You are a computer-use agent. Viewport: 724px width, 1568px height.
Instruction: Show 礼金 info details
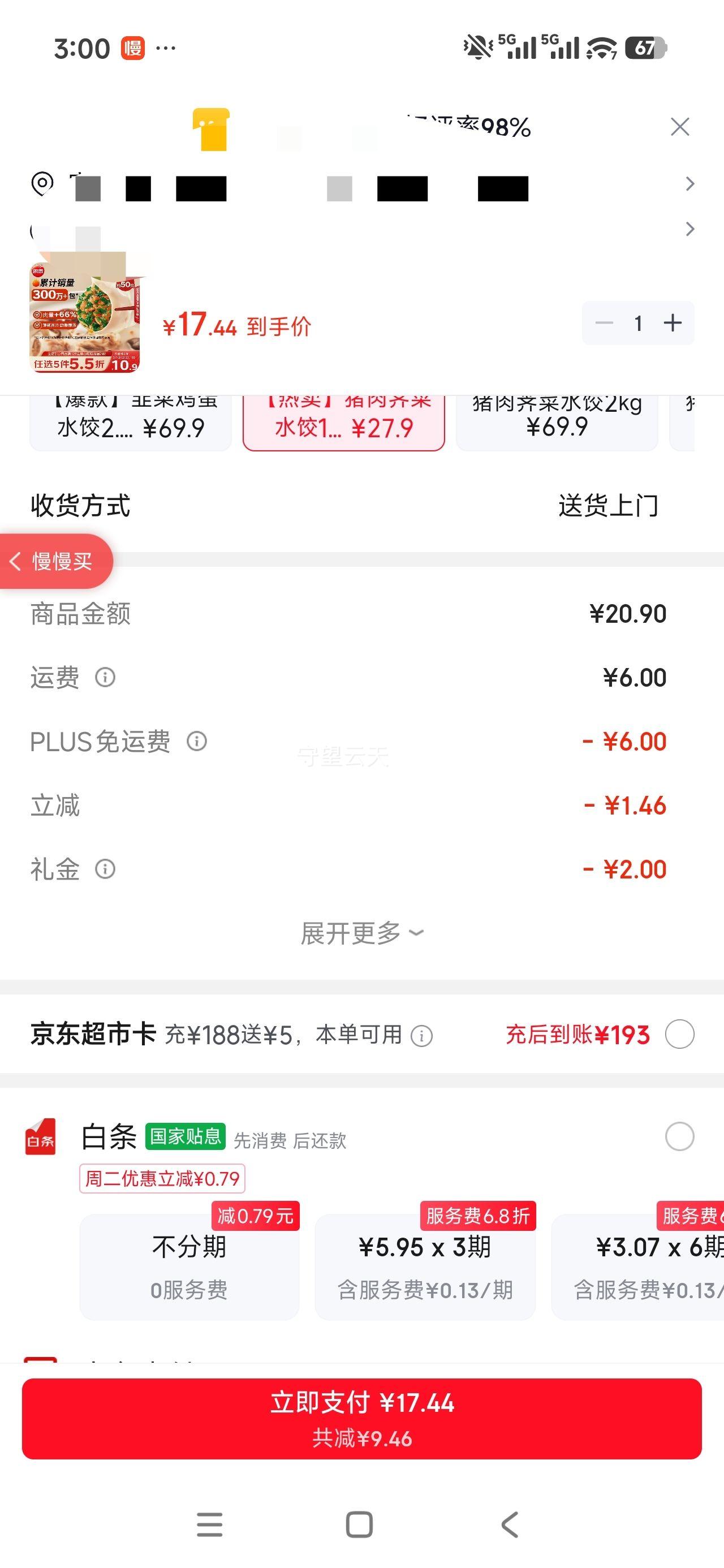[x=105, y=869]
